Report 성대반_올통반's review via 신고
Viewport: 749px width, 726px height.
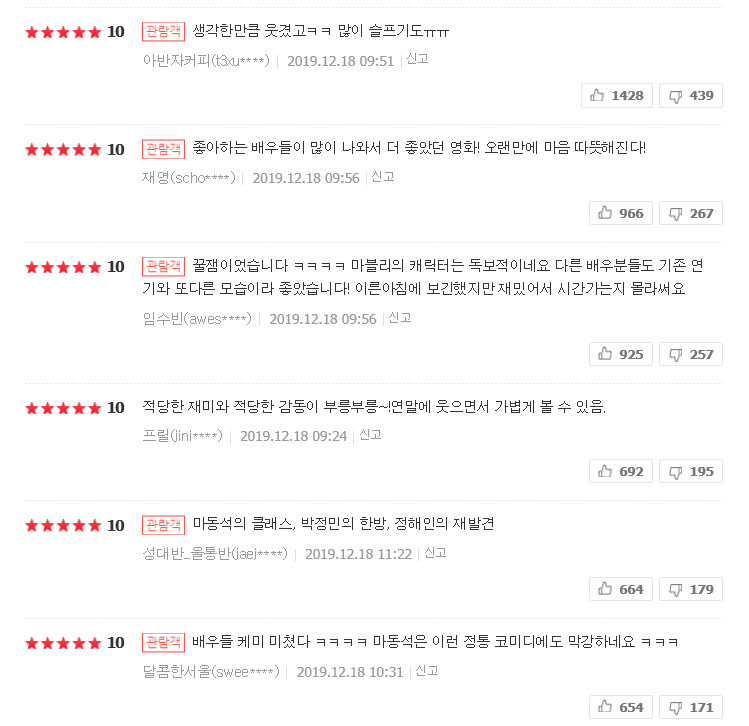[x=435, y=552]
